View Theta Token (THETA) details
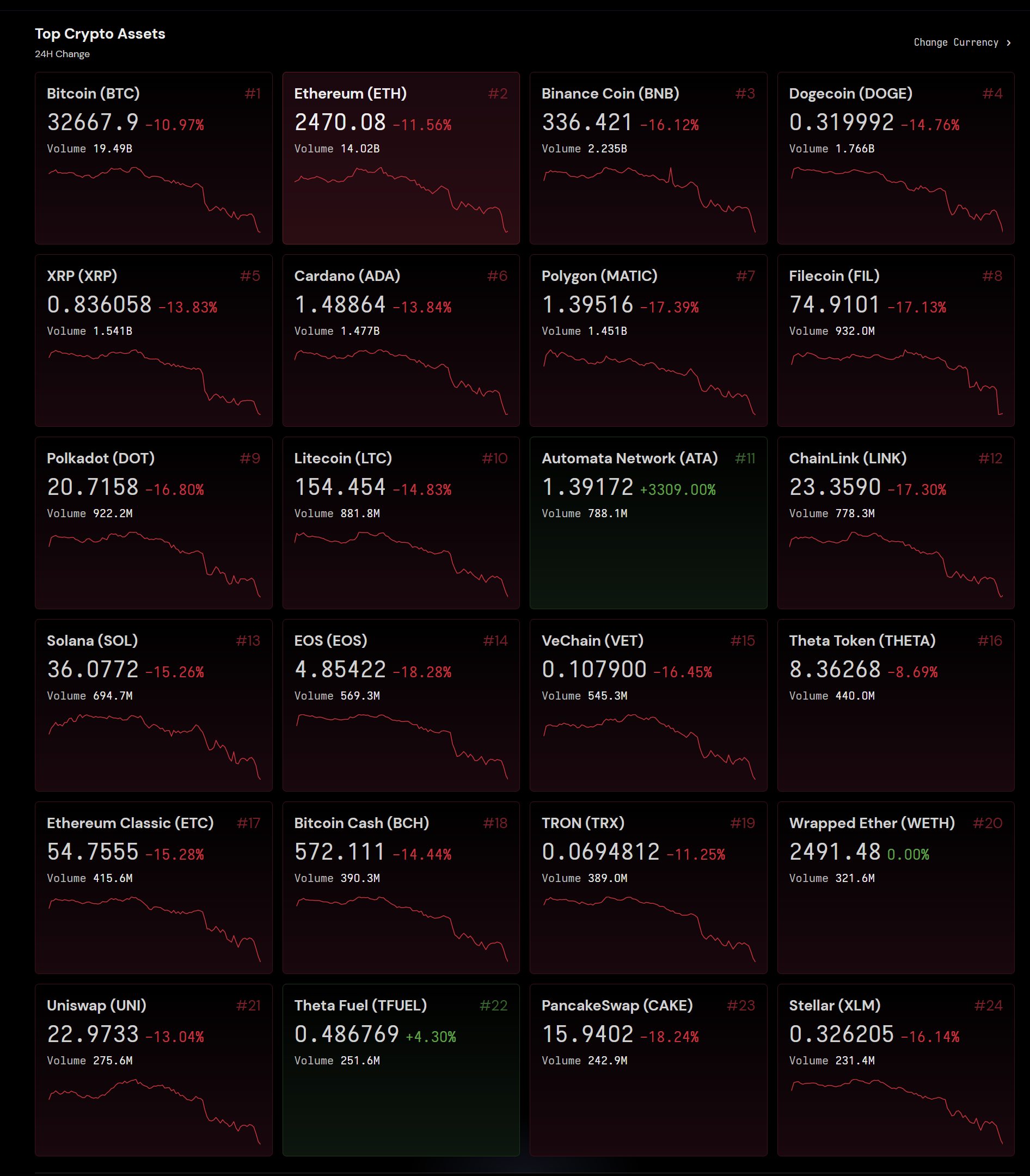 coord(895,705)
